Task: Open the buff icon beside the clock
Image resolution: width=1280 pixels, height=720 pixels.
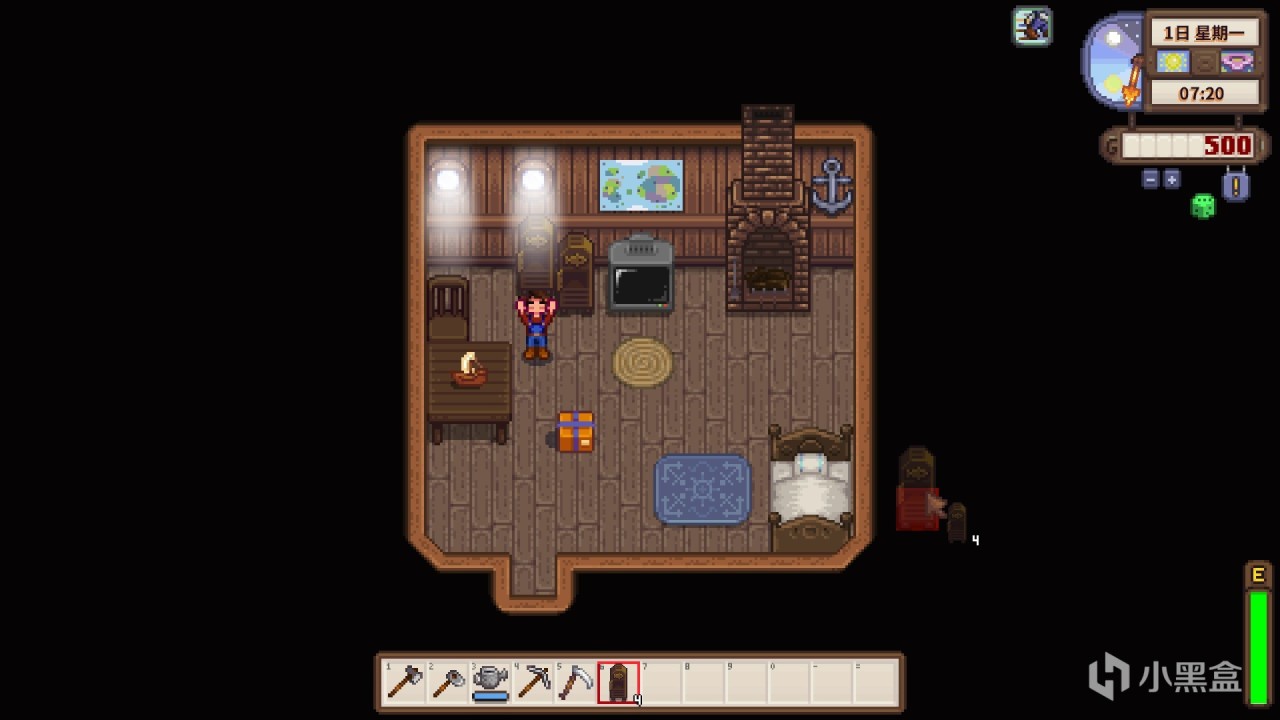Action: tap(1032, 26)
